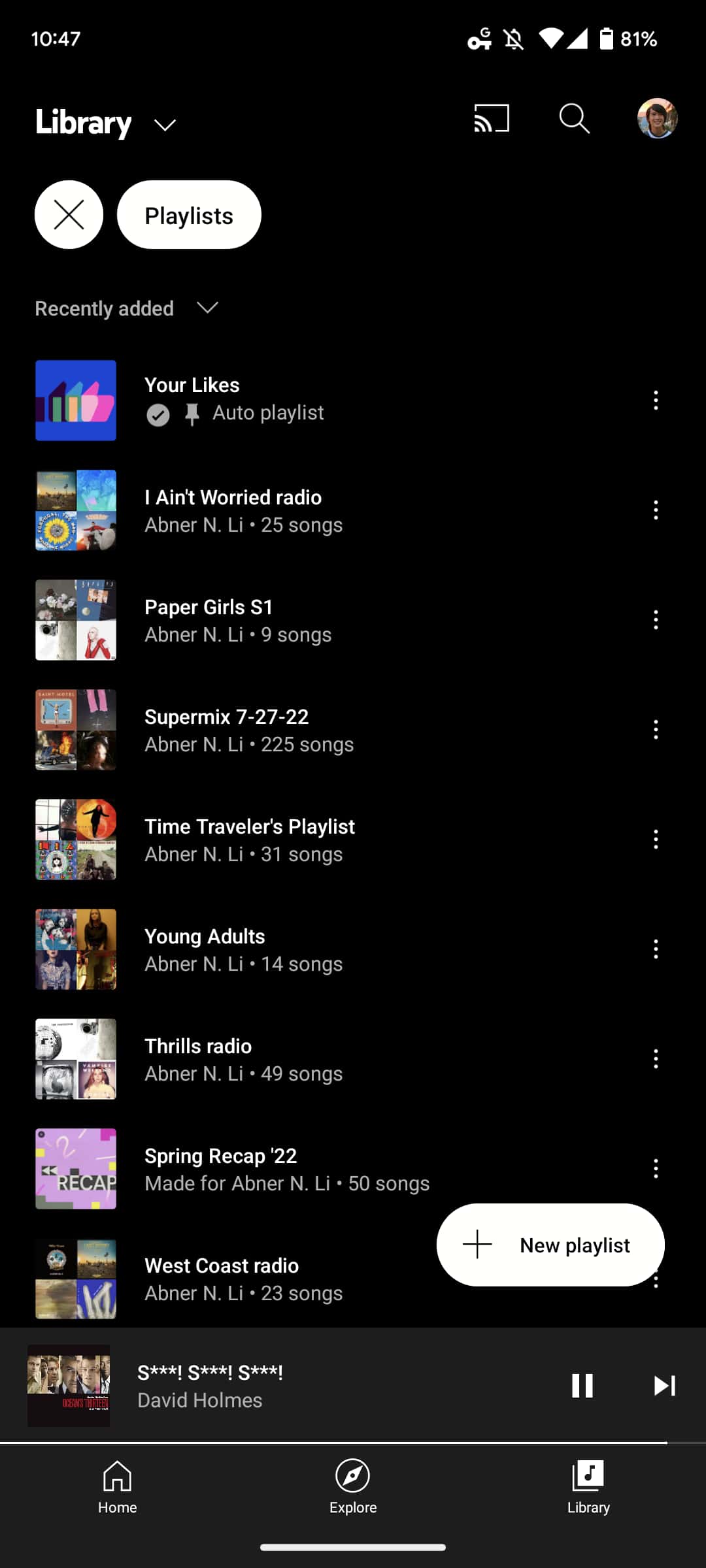Viewport: 706px width, 1568px height.
Task: Open more options for Thrills radio
Action: (656, 1058)
